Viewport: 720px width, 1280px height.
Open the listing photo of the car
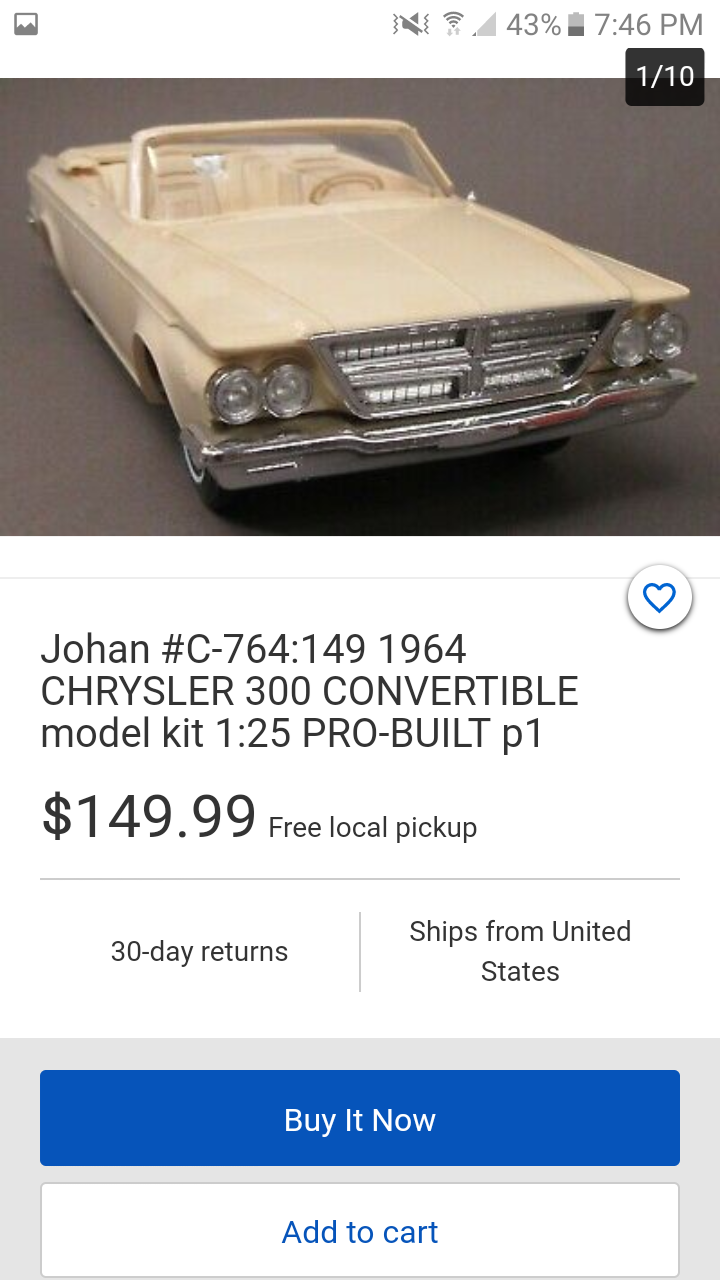360,307
